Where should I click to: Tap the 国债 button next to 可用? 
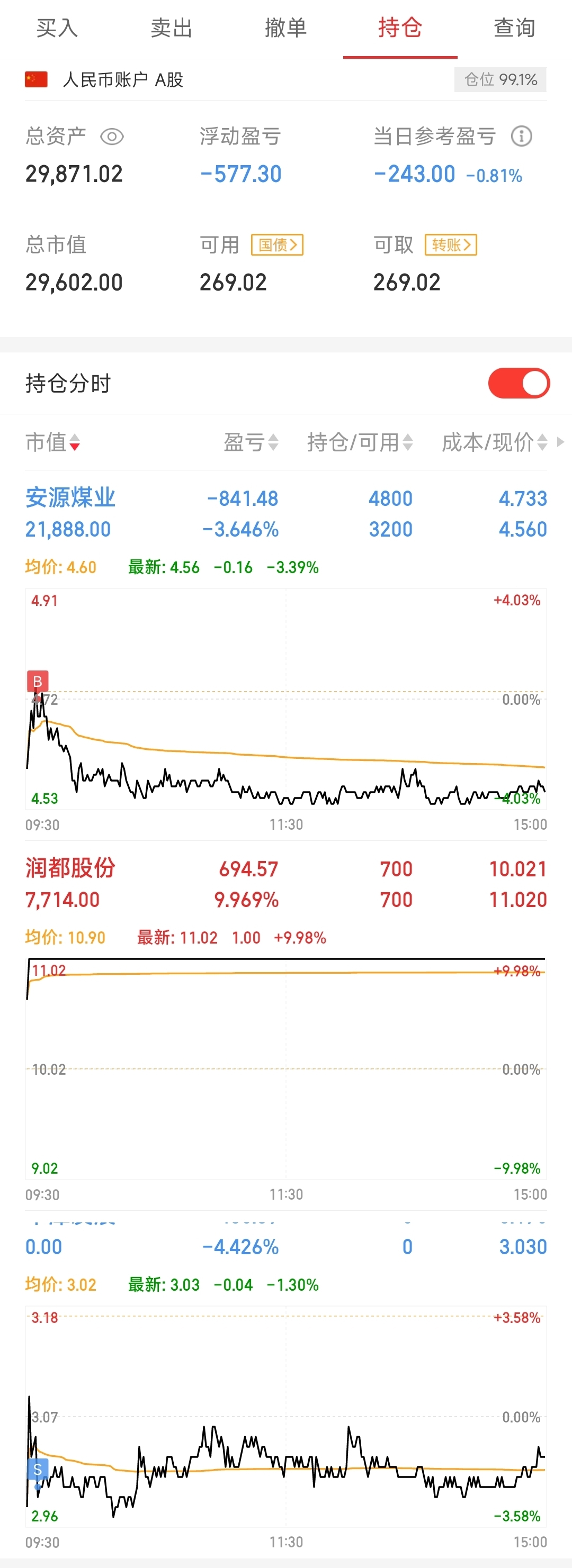pos(277,244)
